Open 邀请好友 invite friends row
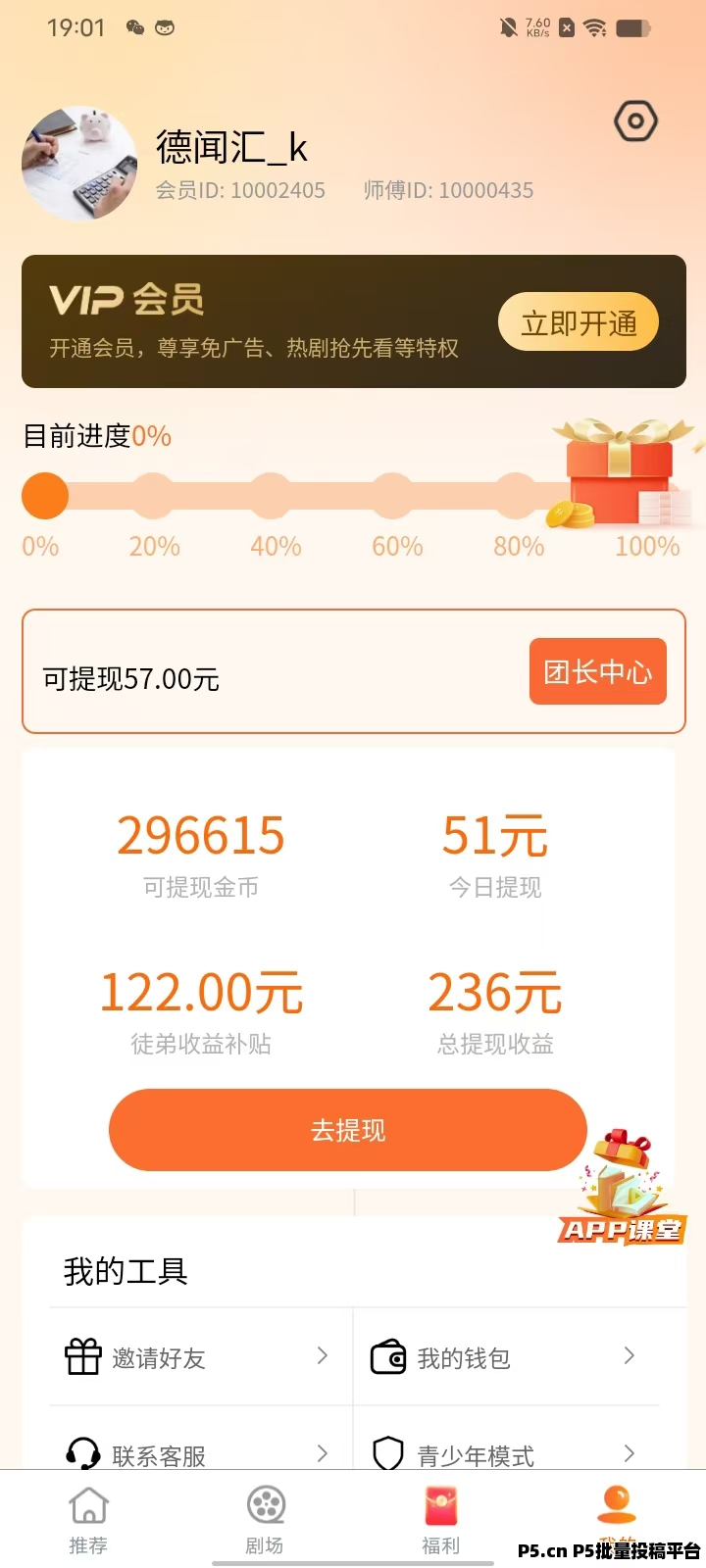 point(201,1357)
